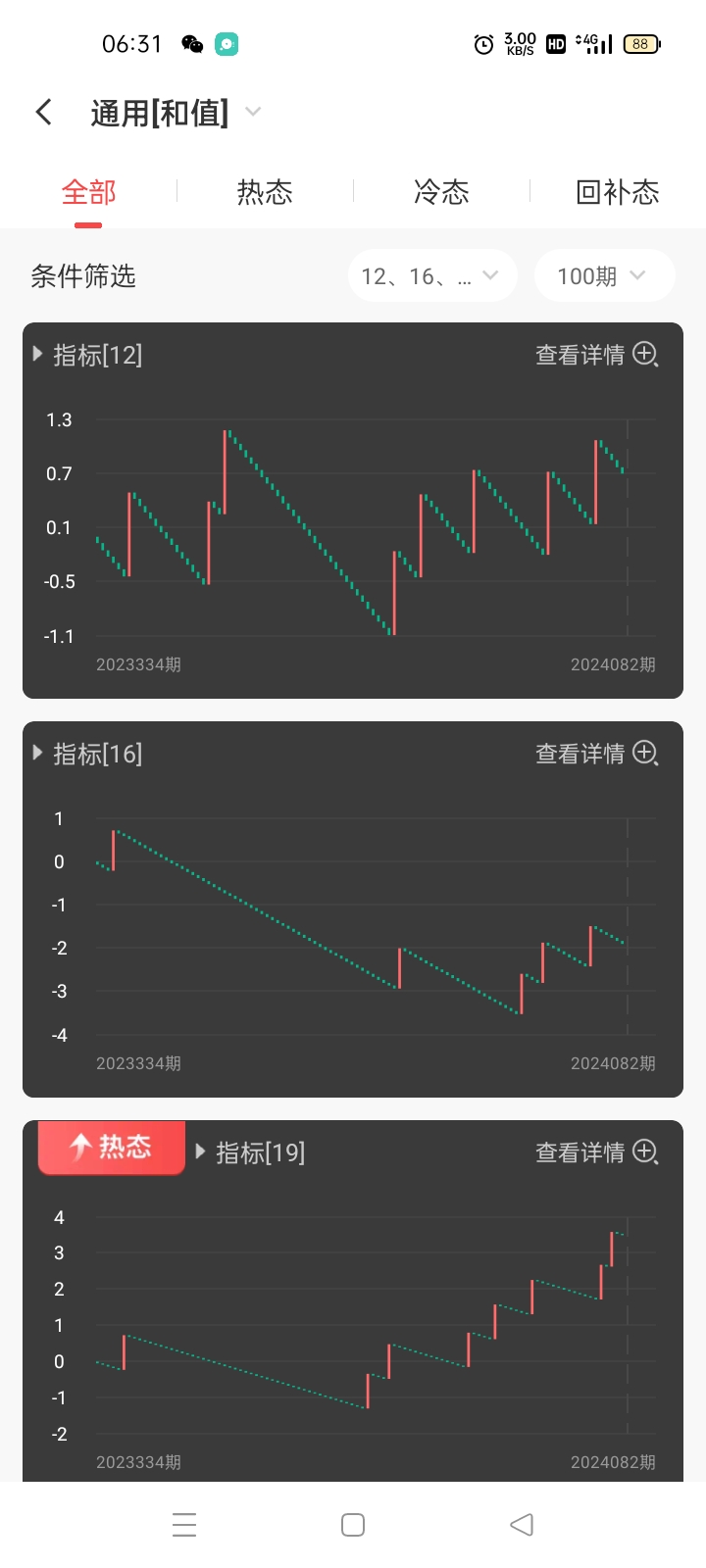Screen dimensions: 706x1568
Task: Click the red 热态 badge on 指标[19] card
Action: coord(110,1148)
